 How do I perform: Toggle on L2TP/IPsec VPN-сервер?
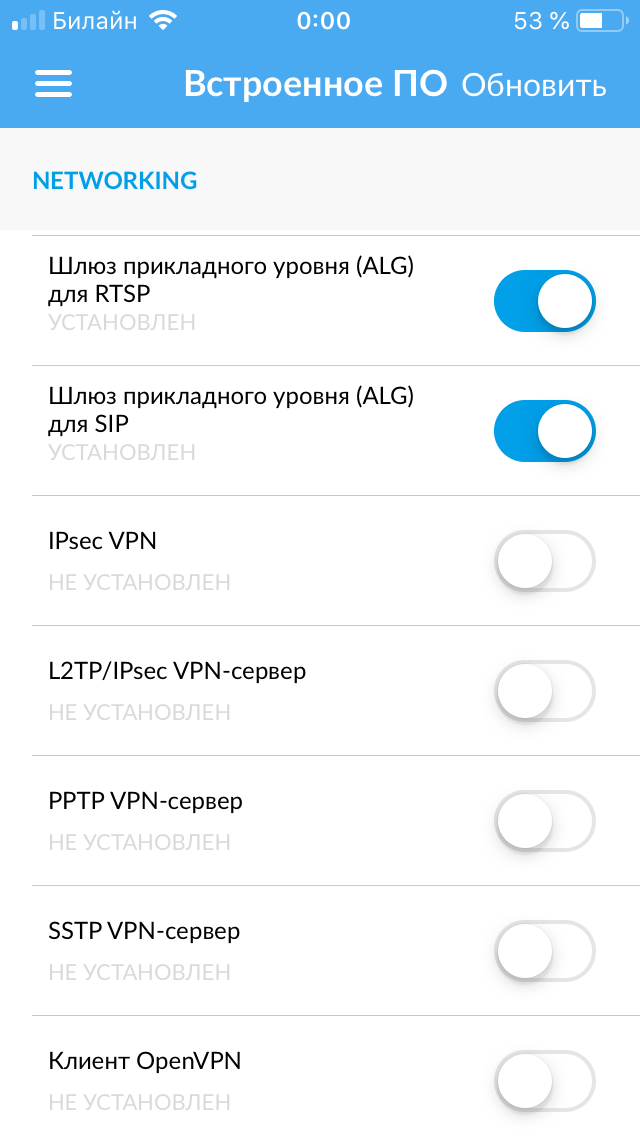point(544,691)
